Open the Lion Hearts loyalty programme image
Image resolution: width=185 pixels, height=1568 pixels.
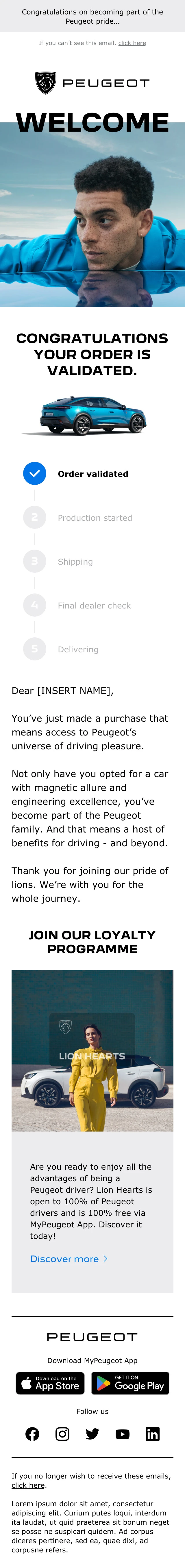(x=92, y=1051)
